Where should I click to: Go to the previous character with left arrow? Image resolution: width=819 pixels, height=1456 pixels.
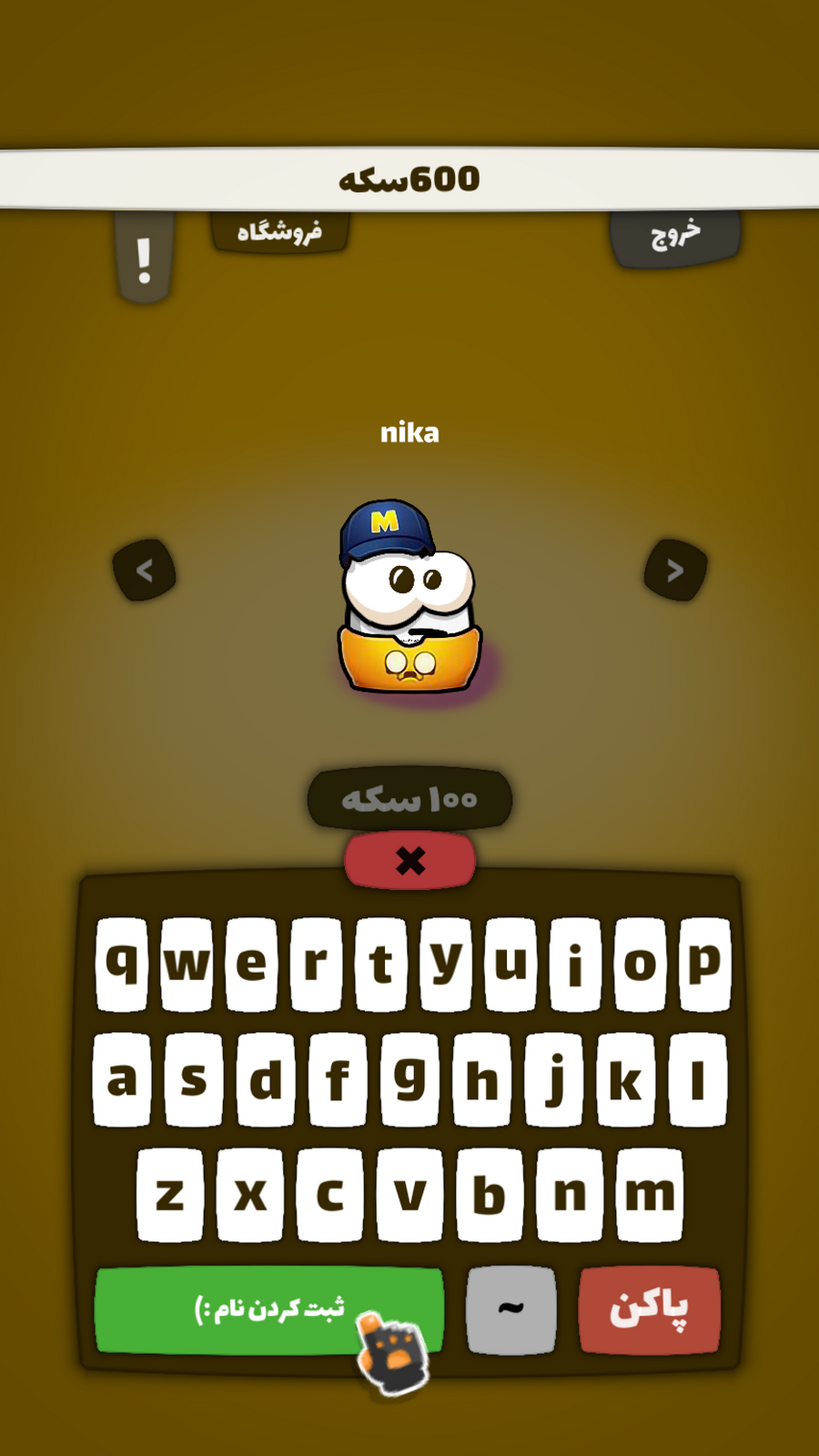tap(145, 571)
